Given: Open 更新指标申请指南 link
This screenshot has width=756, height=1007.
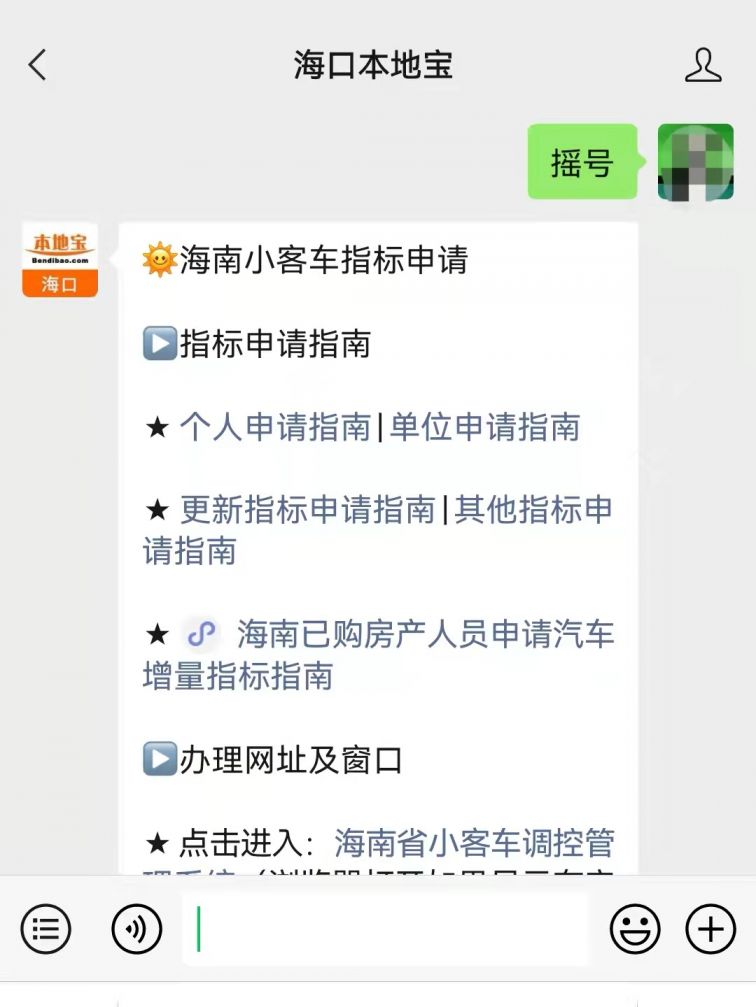Looking at the screenshot, I should click(307, 511).
